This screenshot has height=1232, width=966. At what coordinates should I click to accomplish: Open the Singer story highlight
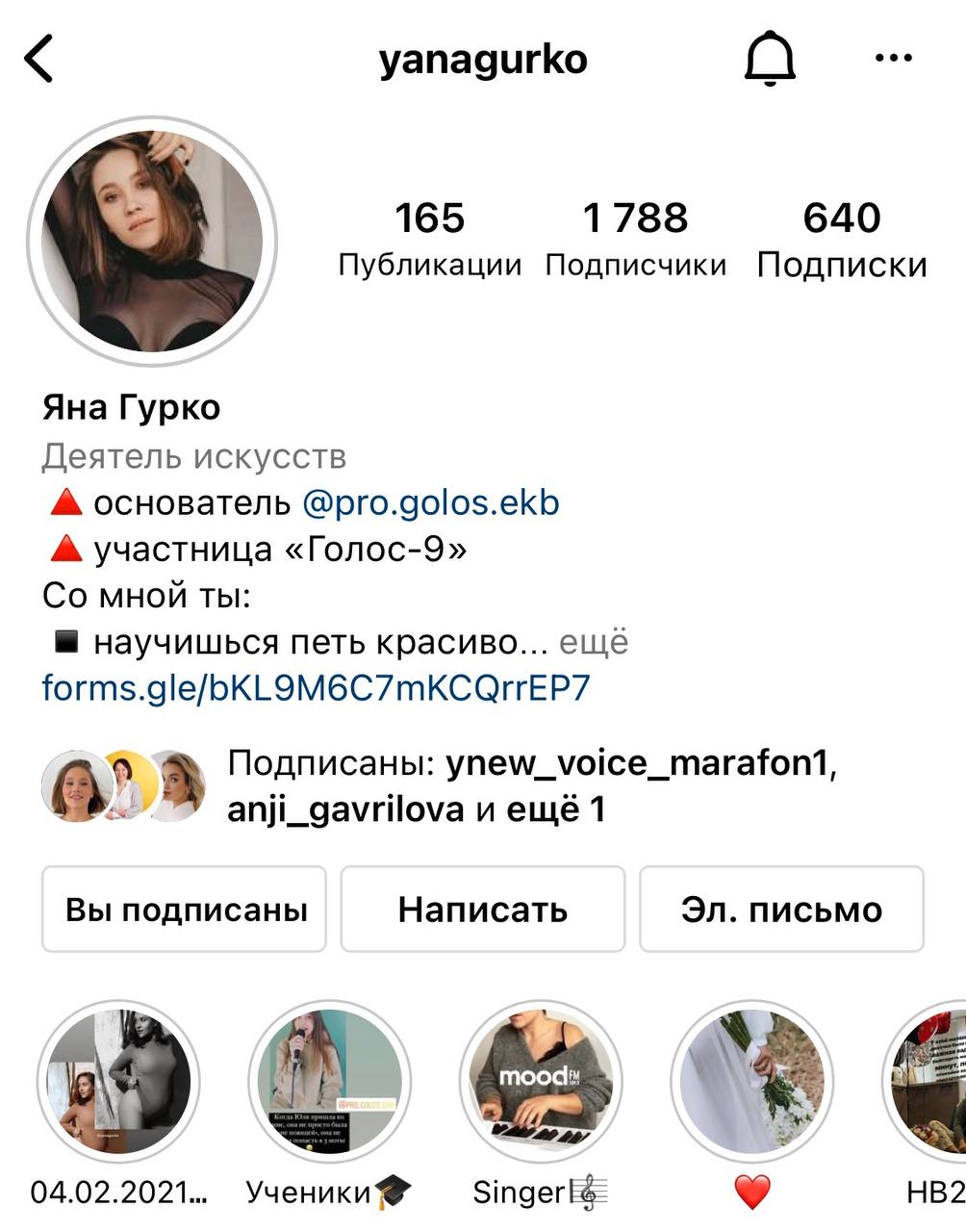coord(540,1081)
